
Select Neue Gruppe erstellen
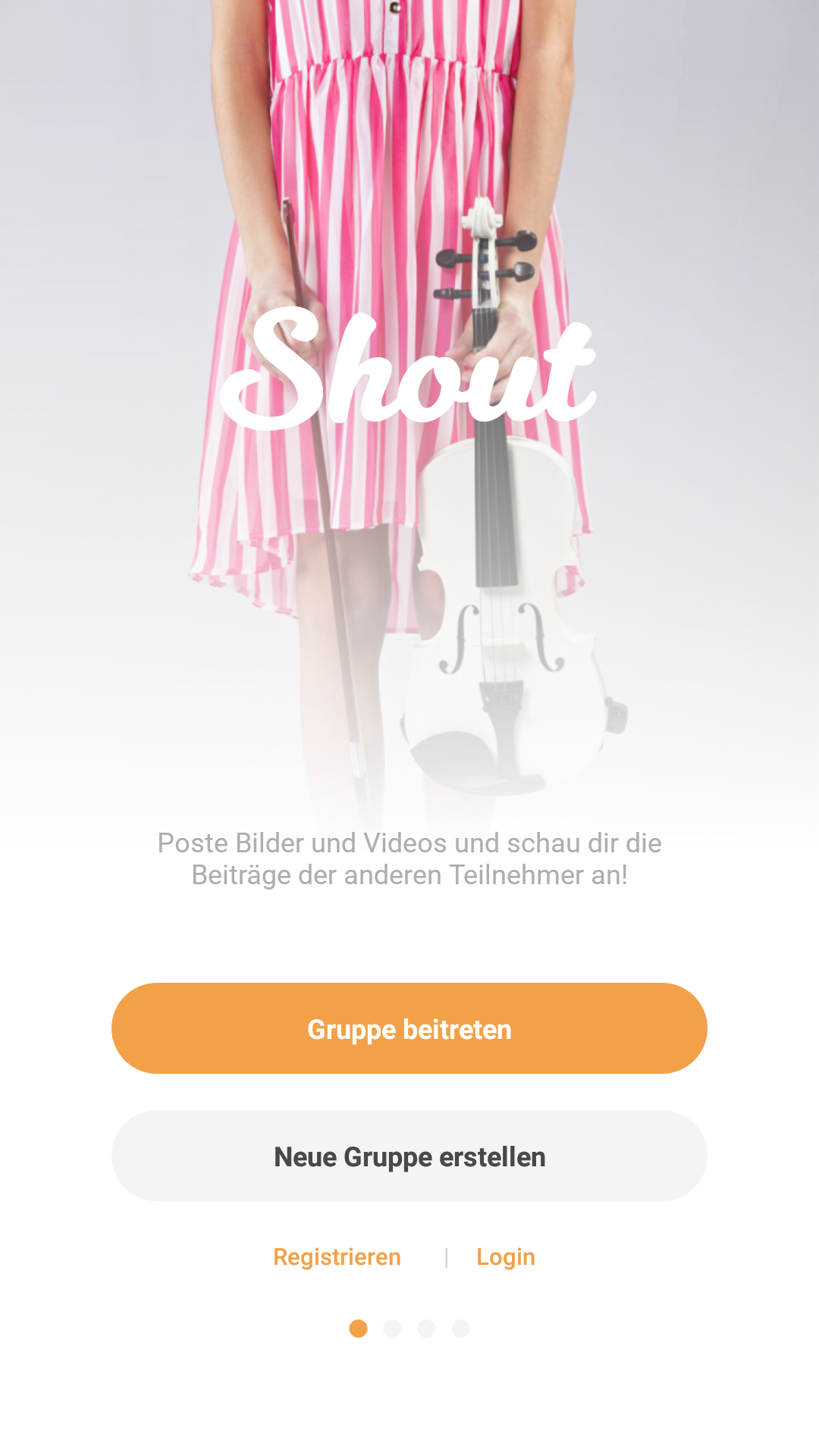(x=409, y=1156)
